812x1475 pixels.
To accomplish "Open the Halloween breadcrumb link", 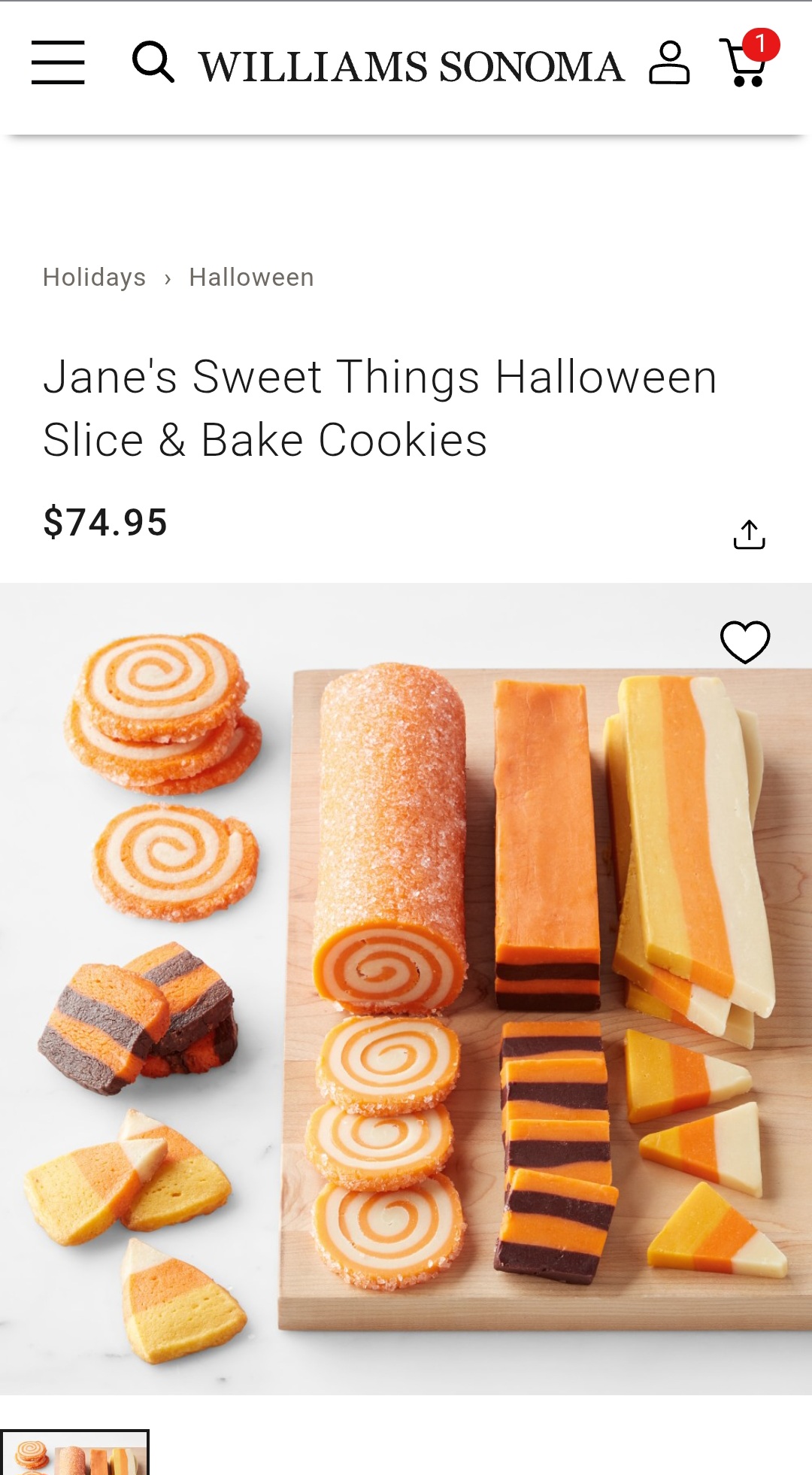I will click(251, 278).
